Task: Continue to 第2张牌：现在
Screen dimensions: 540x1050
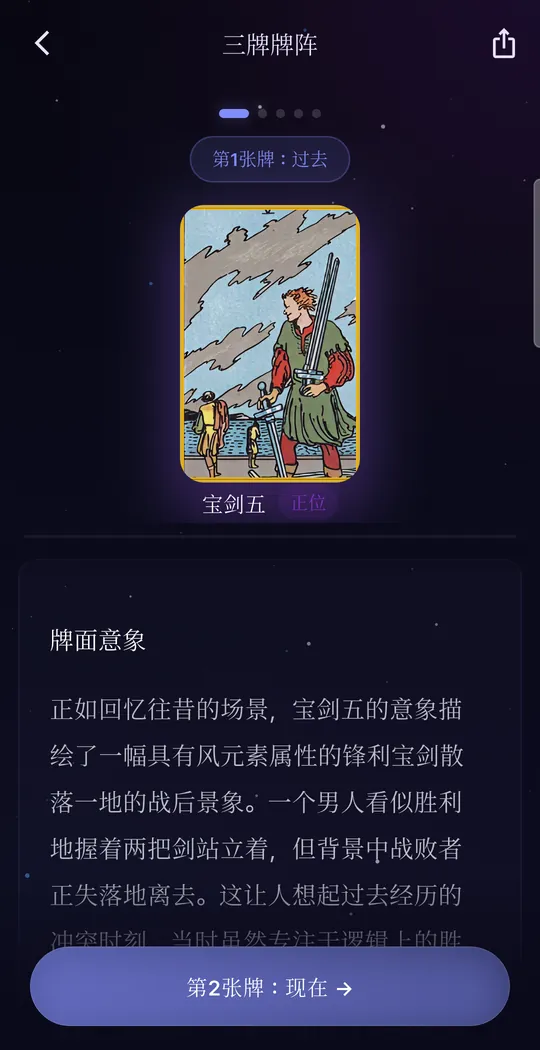Action: [x=270, y=987]
